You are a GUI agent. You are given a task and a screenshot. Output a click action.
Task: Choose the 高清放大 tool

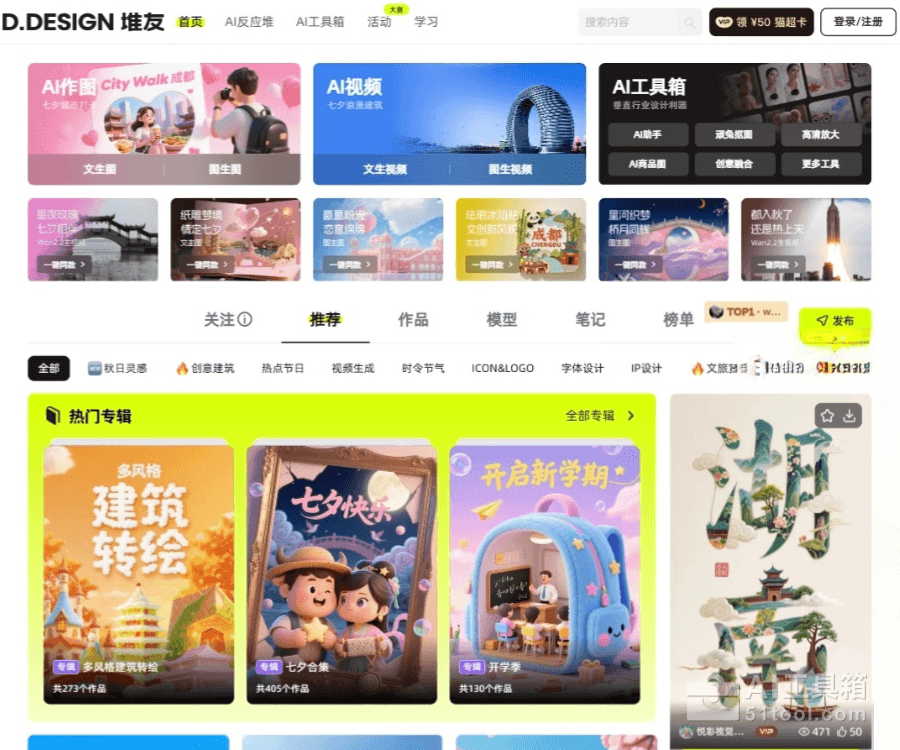[819, 134]
